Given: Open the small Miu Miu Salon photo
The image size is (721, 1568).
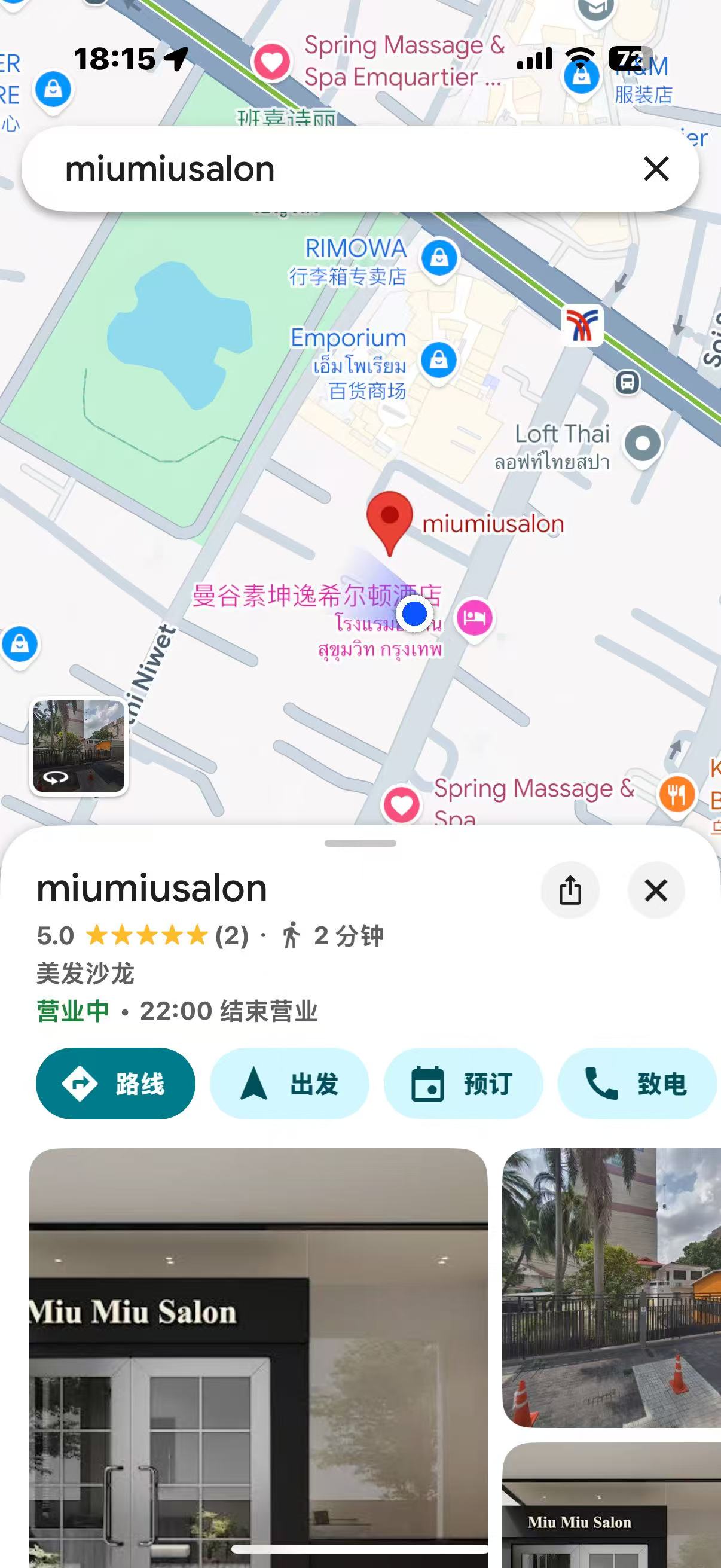Looking at the screenshot, I should (x=612, y=1509).
